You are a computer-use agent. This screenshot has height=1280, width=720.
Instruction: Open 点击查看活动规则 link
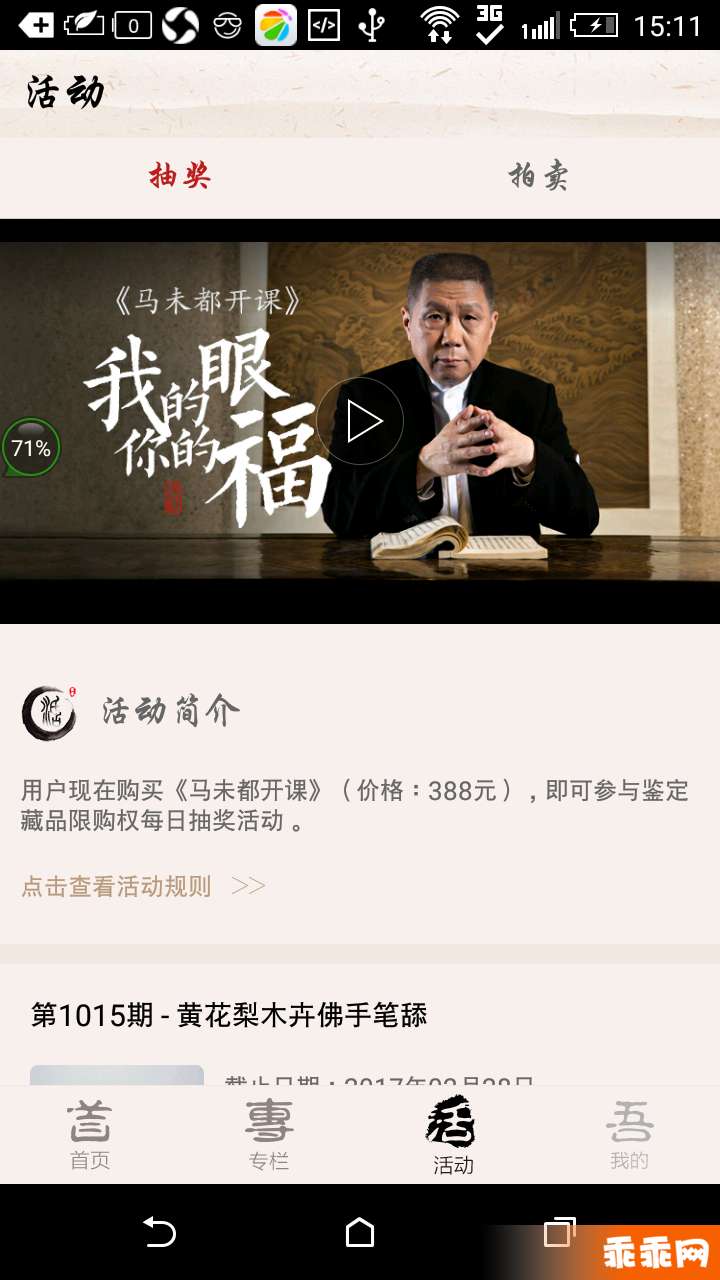click(x=143, y=886)
